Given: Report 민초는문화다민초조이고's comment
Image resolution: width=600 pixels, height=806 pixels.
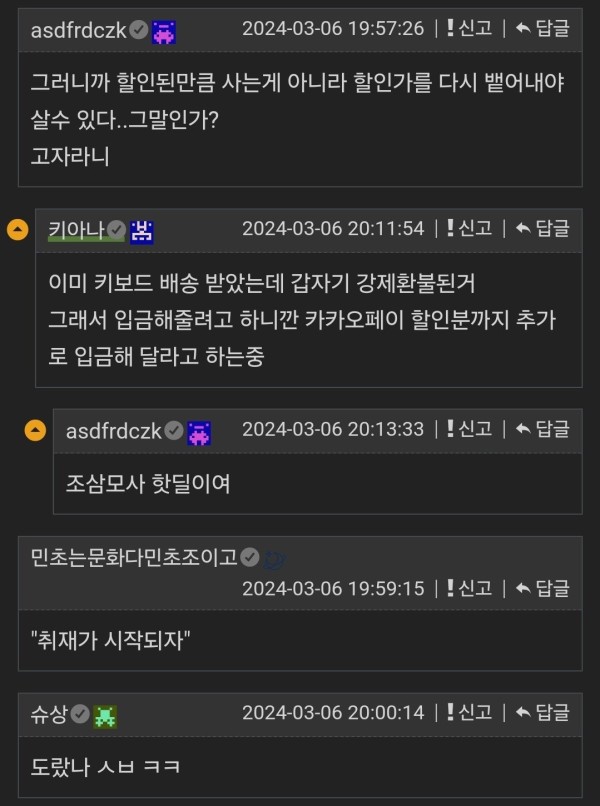Looking at the screenshot, I should tap(468, 587).
